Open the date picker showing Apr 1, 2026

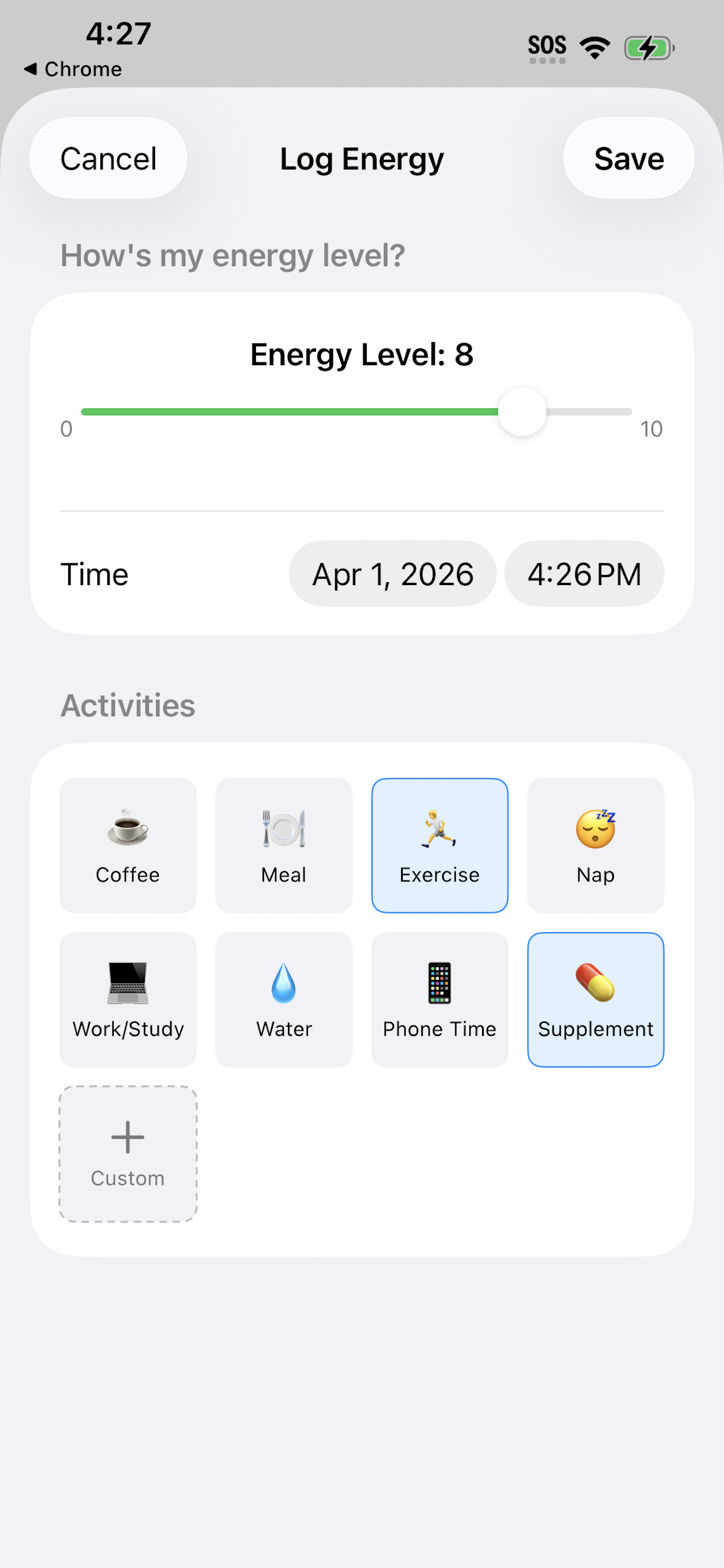pyautogui.click(x=392, y=573)
